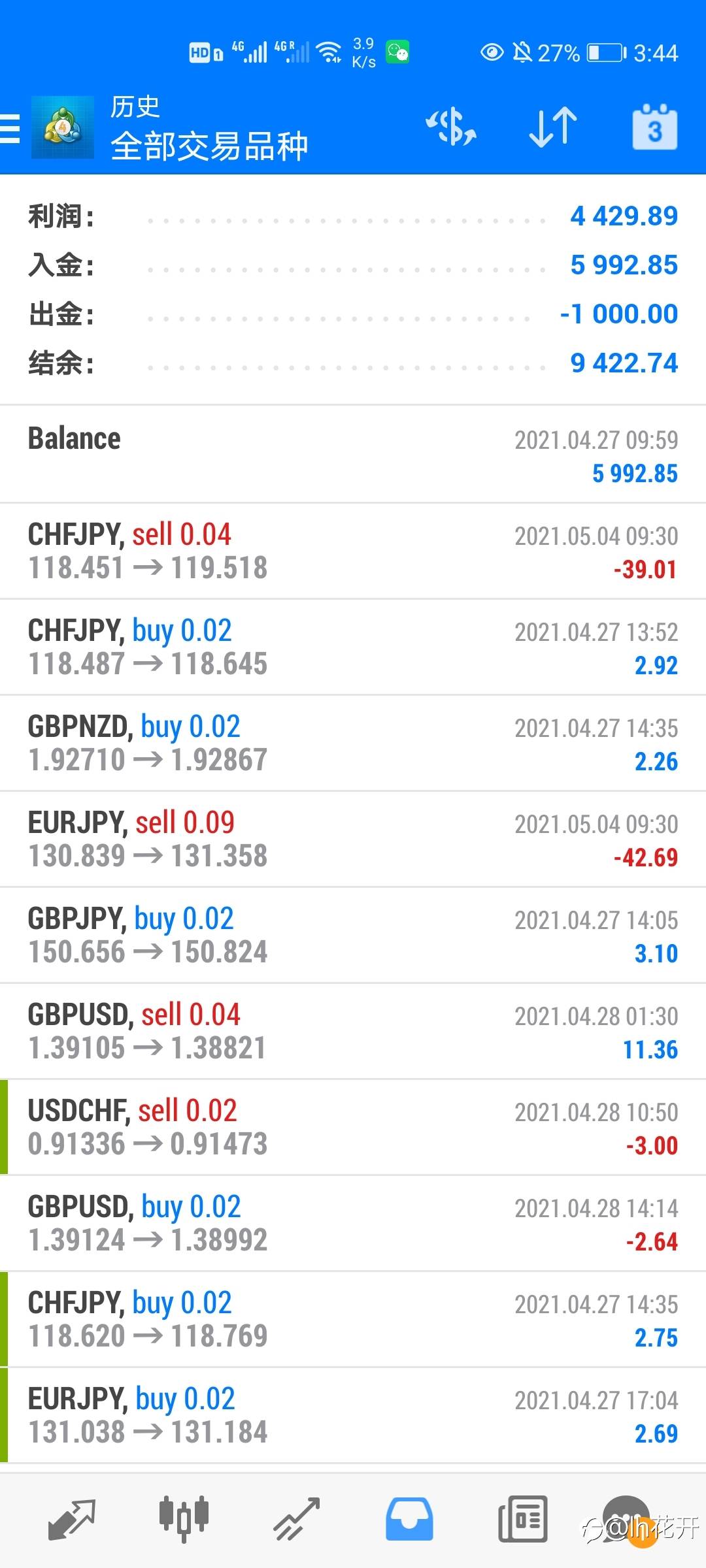
Task: Choose the history date range
Action: (654, 127)
